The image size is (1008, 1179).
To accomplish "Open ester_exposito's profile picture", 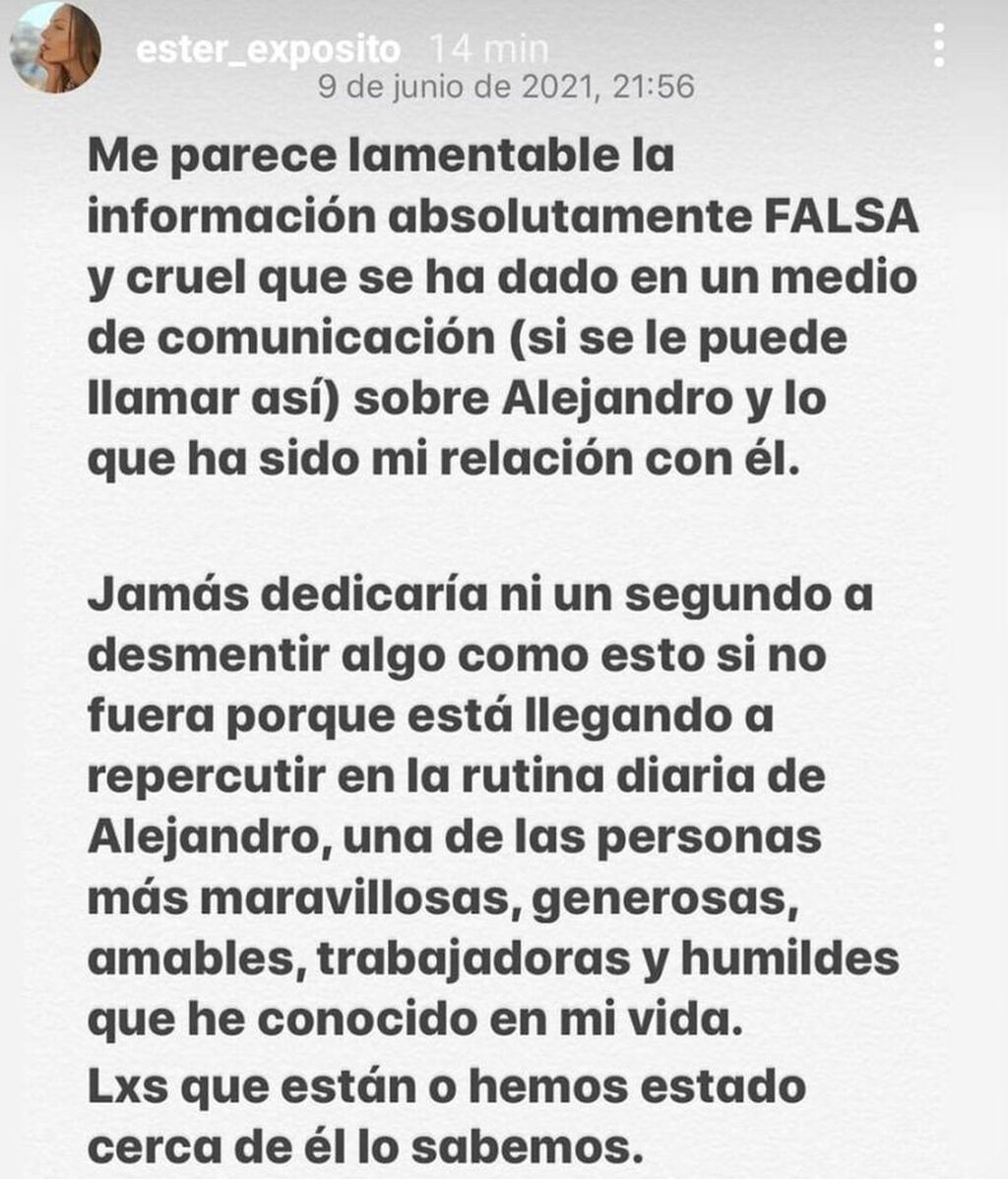I will 55,48.
